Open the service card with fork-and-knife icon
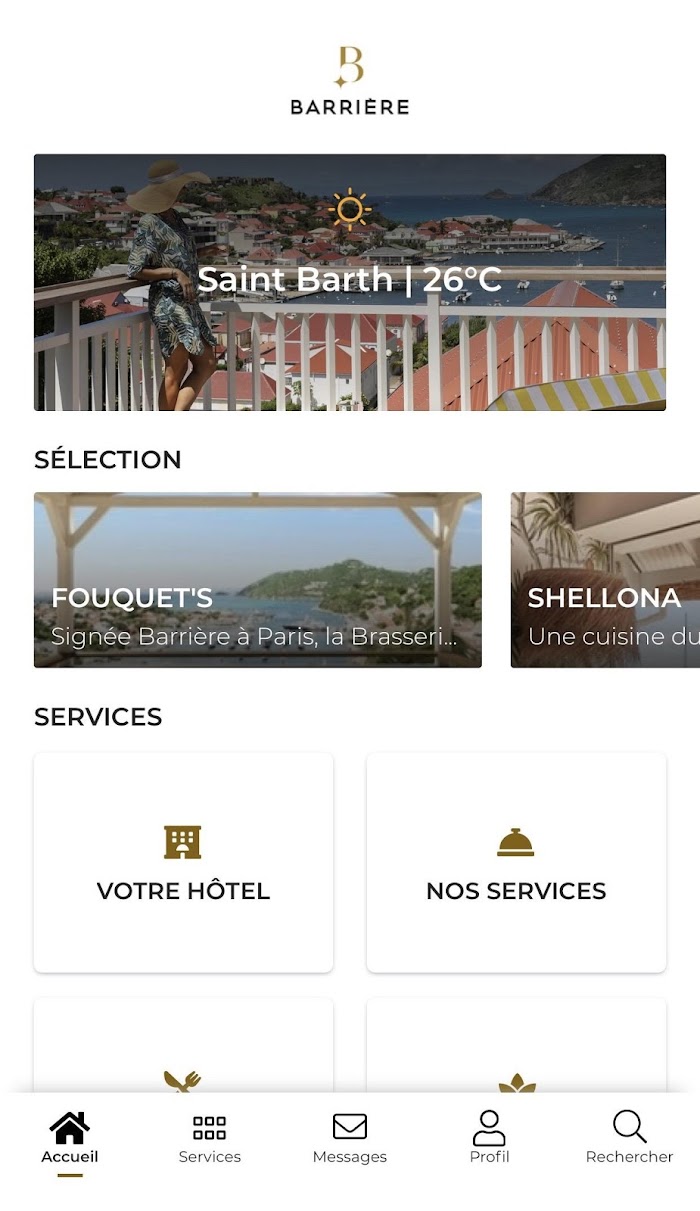The height and width of the screenshot is (1211, 700). (x=183, y=1045)
